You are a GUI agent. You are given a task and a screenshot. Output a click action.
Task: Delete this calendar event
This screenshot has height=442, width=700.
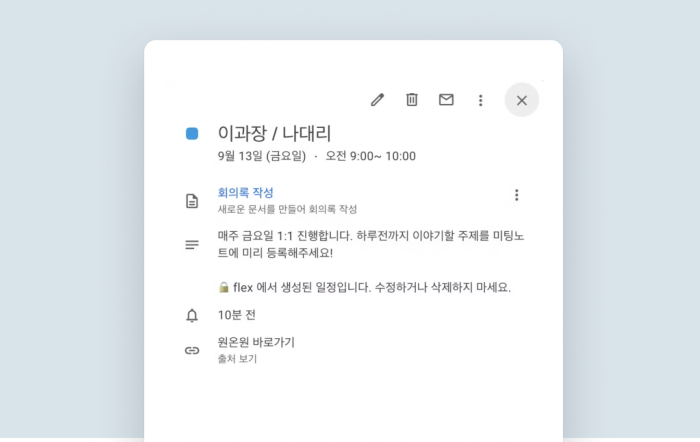click(411, 100)
